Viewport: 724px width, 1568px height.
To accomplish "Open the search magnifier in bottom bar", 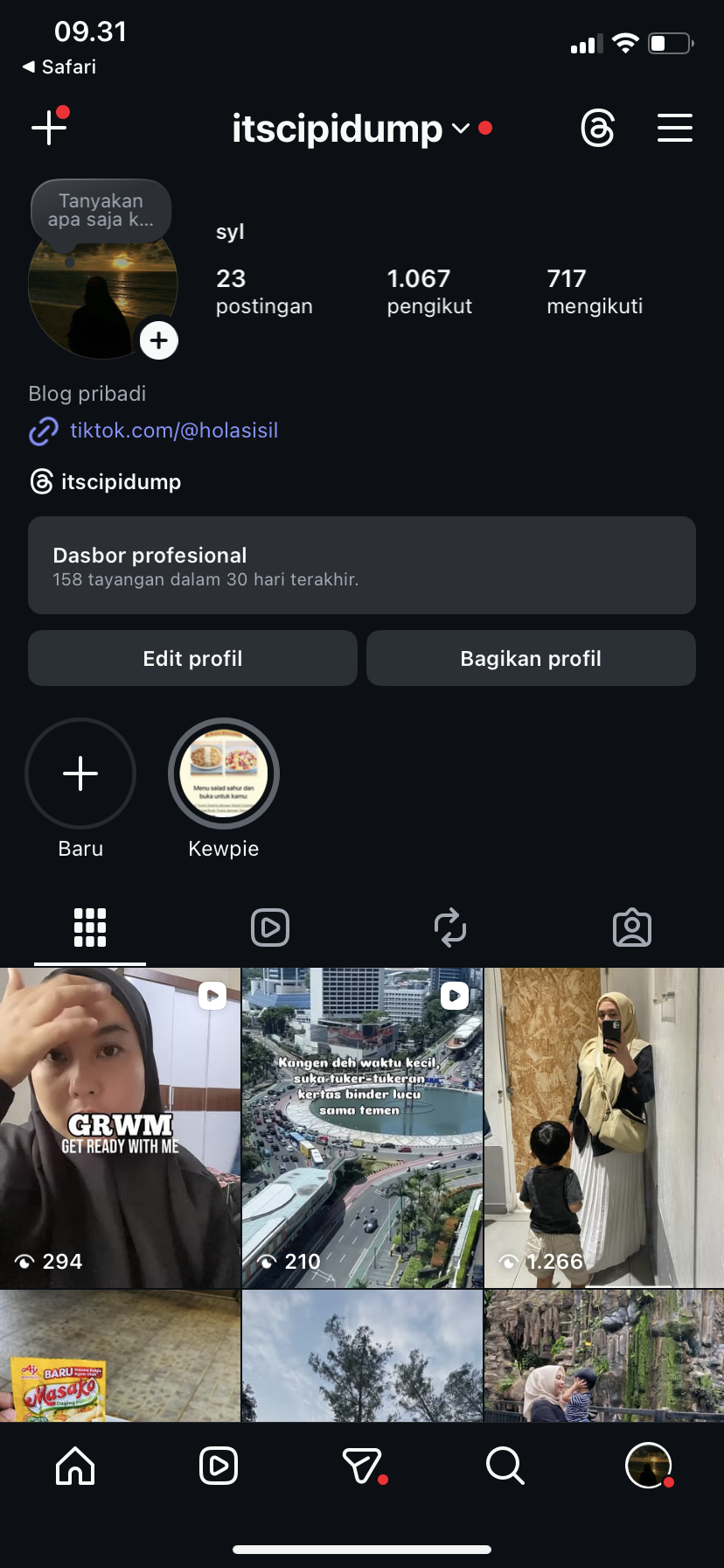I will click(x=505, y=1466).
